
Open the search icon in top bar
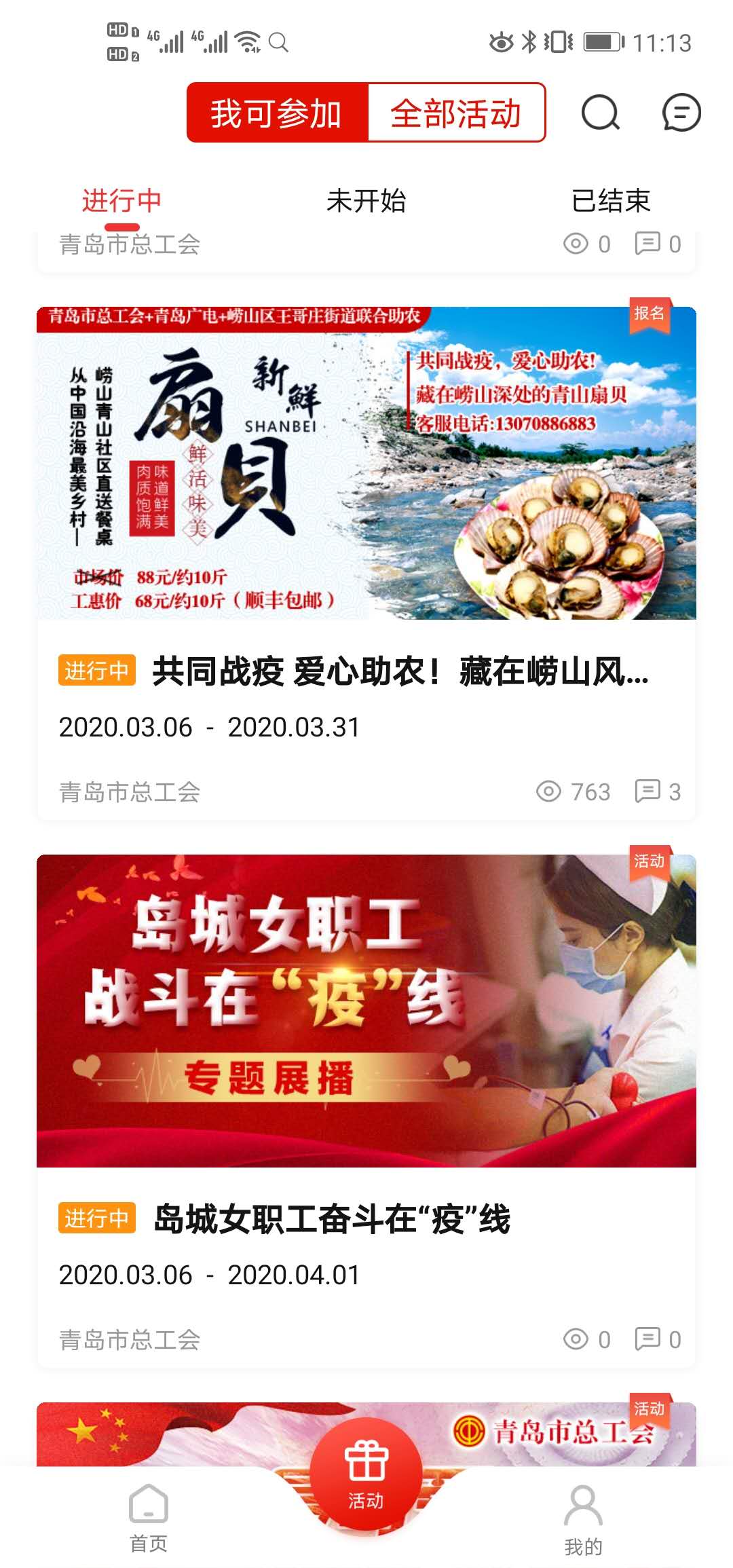[x=600, y=112]
